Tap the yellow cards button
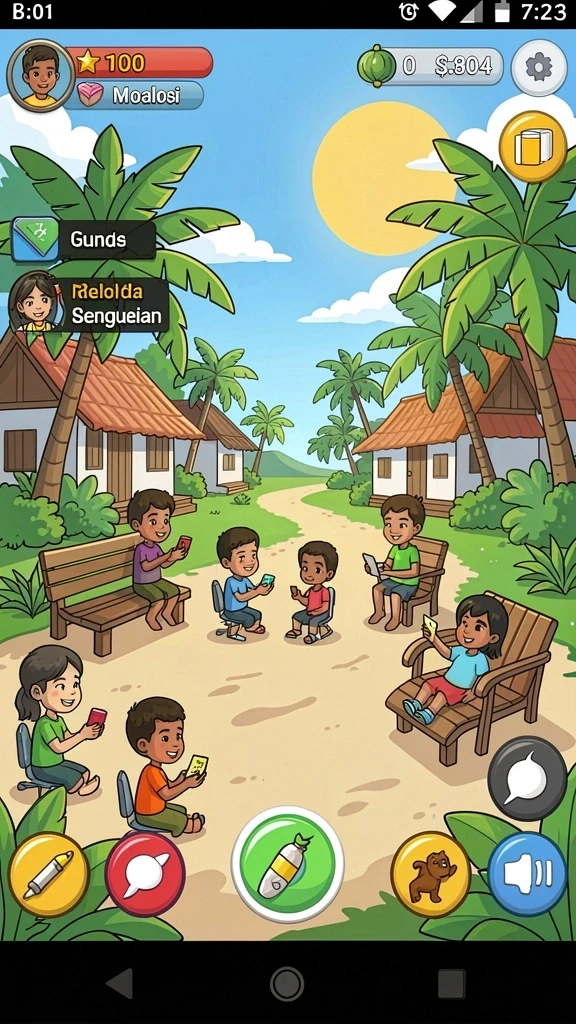The width and height of the screenshot is (576, 1024). pyautogui.click(x=533, y=147)
